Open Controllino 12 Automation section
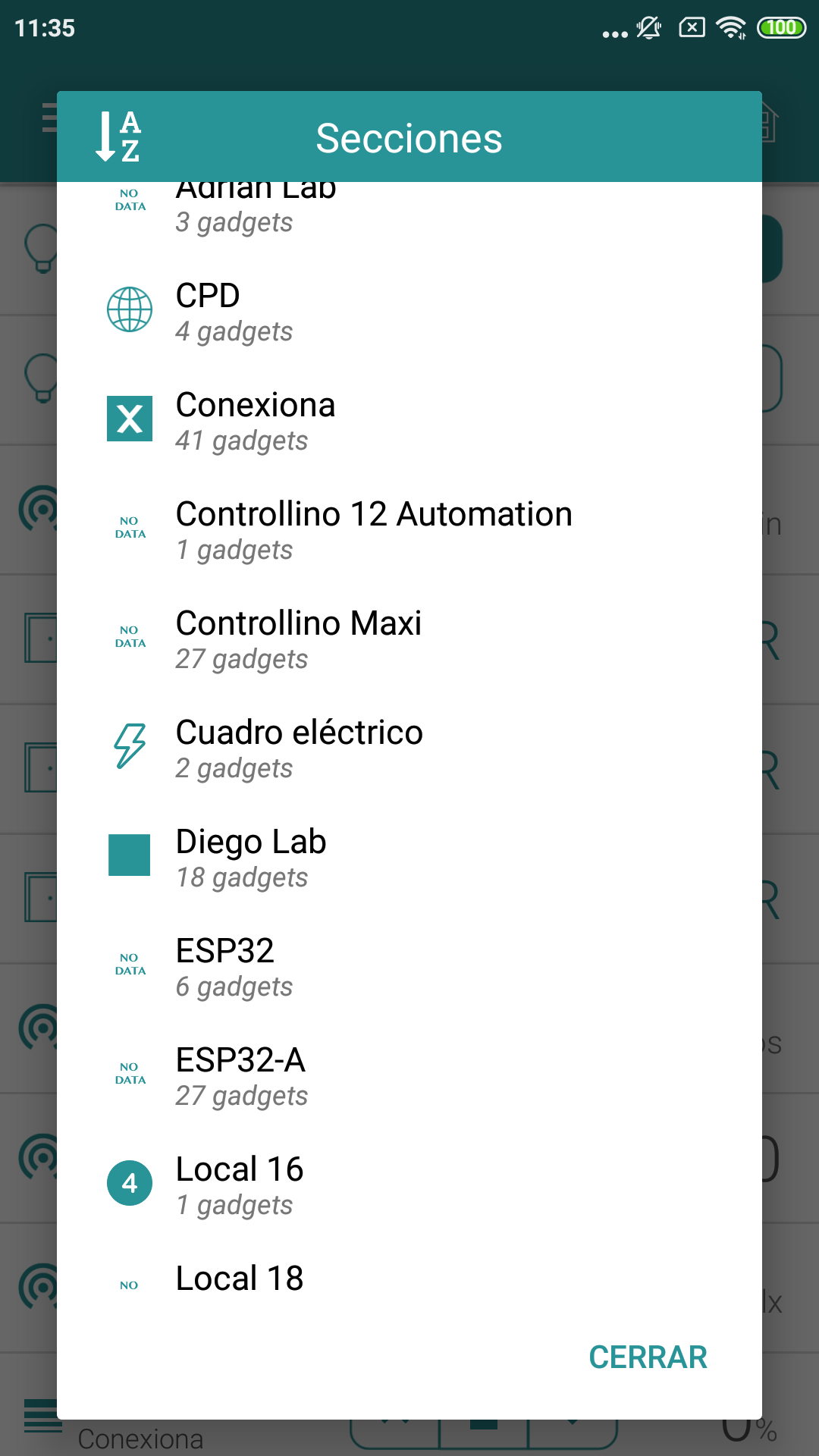Image resolution: width=819 pixels, height=1456 pixels. [409, 531]
